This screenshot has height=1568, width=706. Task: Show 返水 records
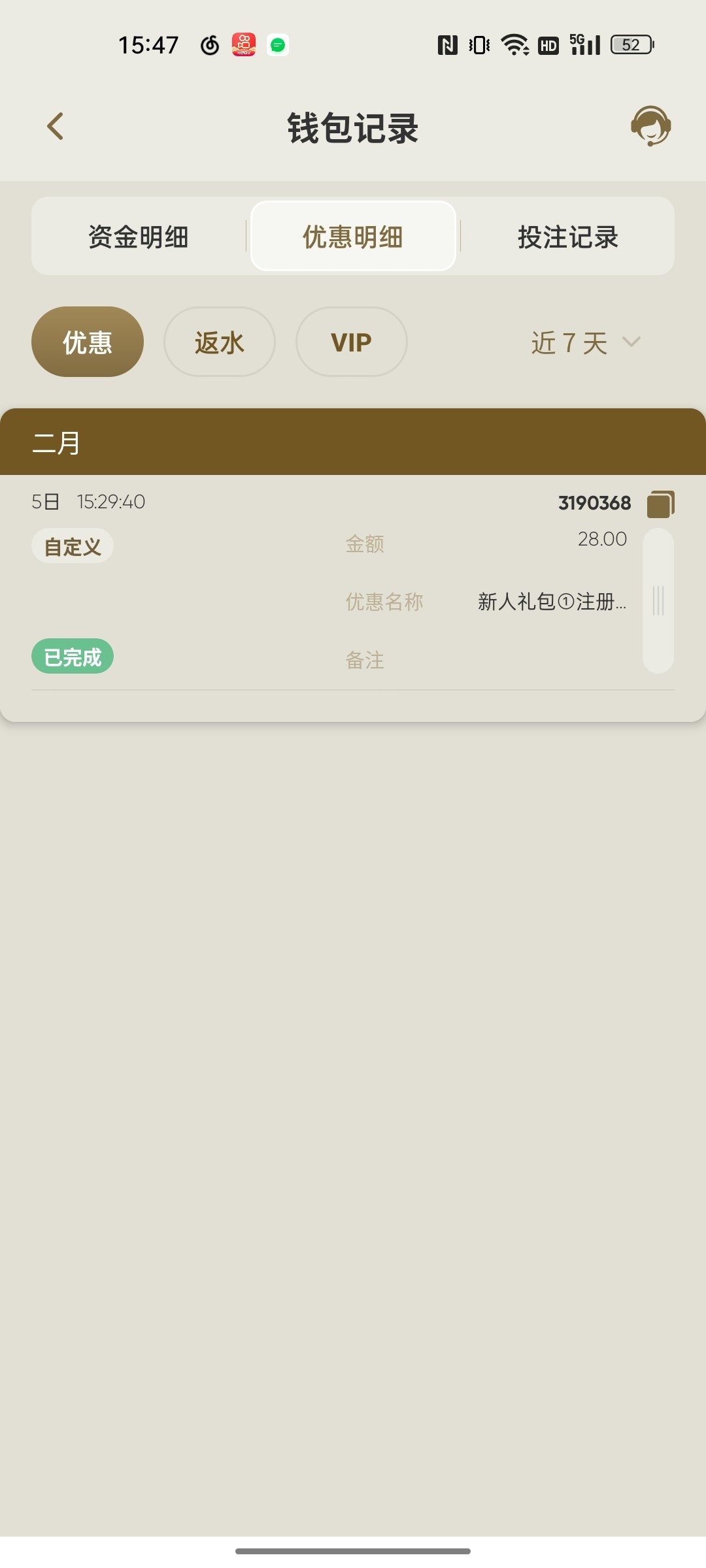(220, 342)
